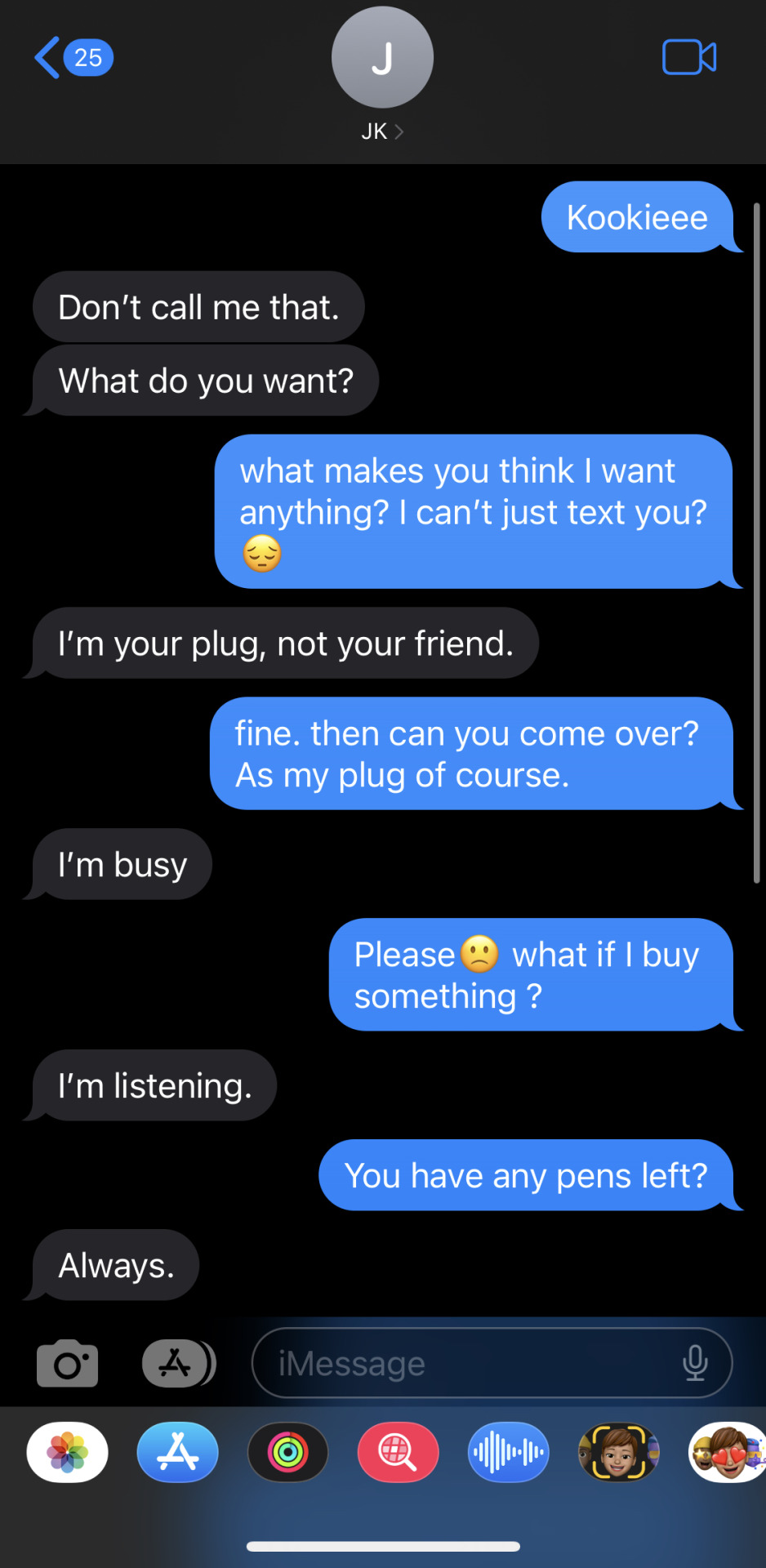Open the Fitness activity rings app
This screenshot has height=1568, width=766.
click(x=288, y=1452)
